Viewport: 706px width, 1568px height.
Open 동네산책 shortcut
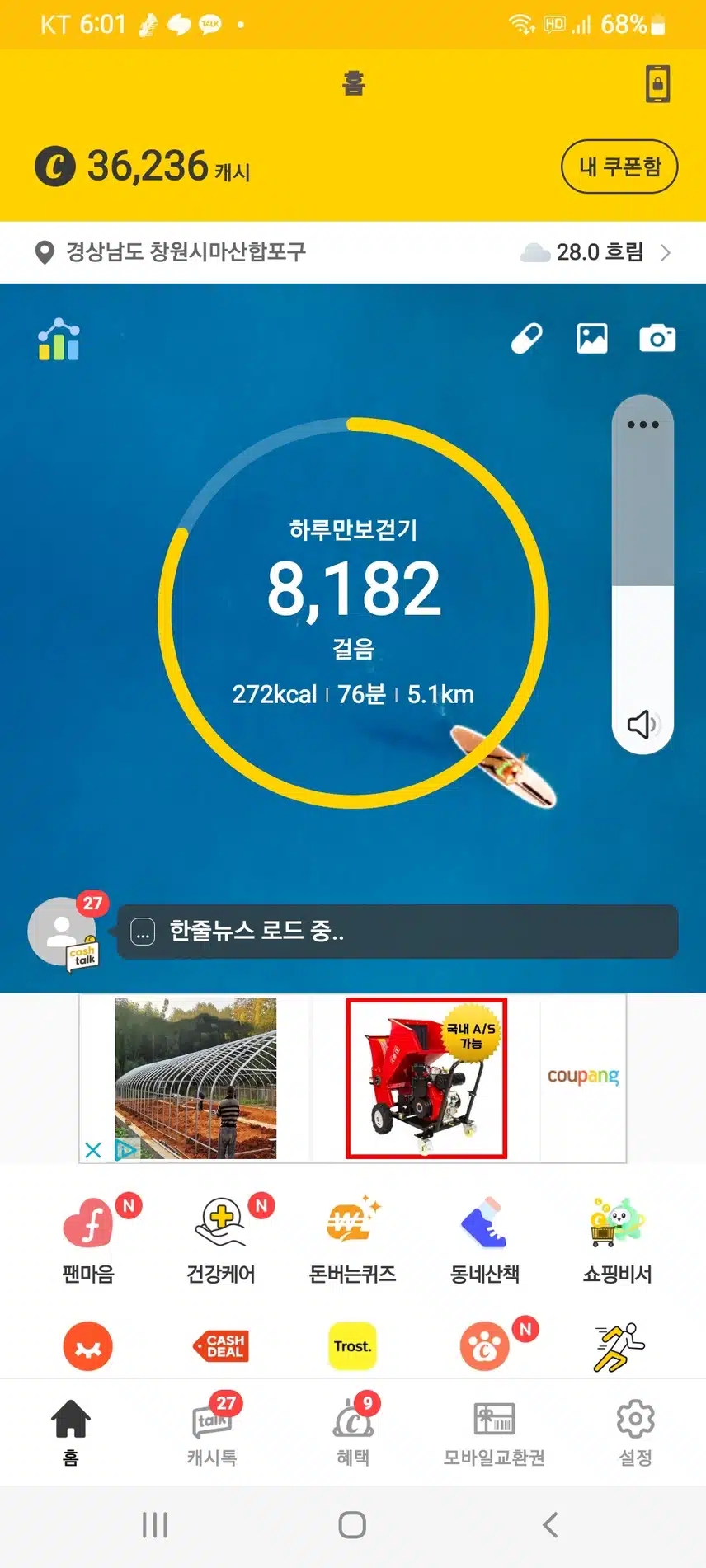485,1240
